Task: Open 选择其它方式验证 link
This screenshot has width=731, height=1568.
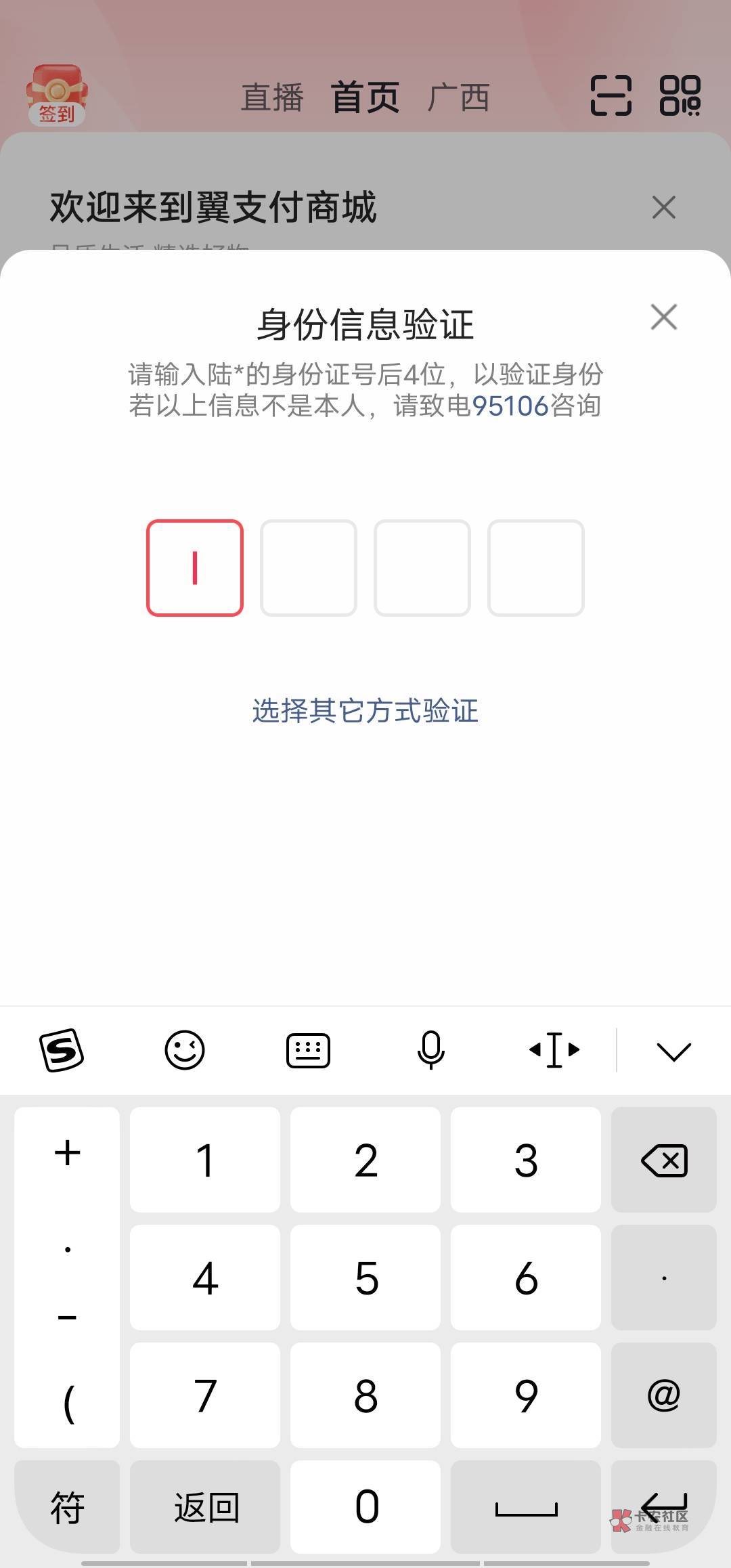Action: pos(365,711)
